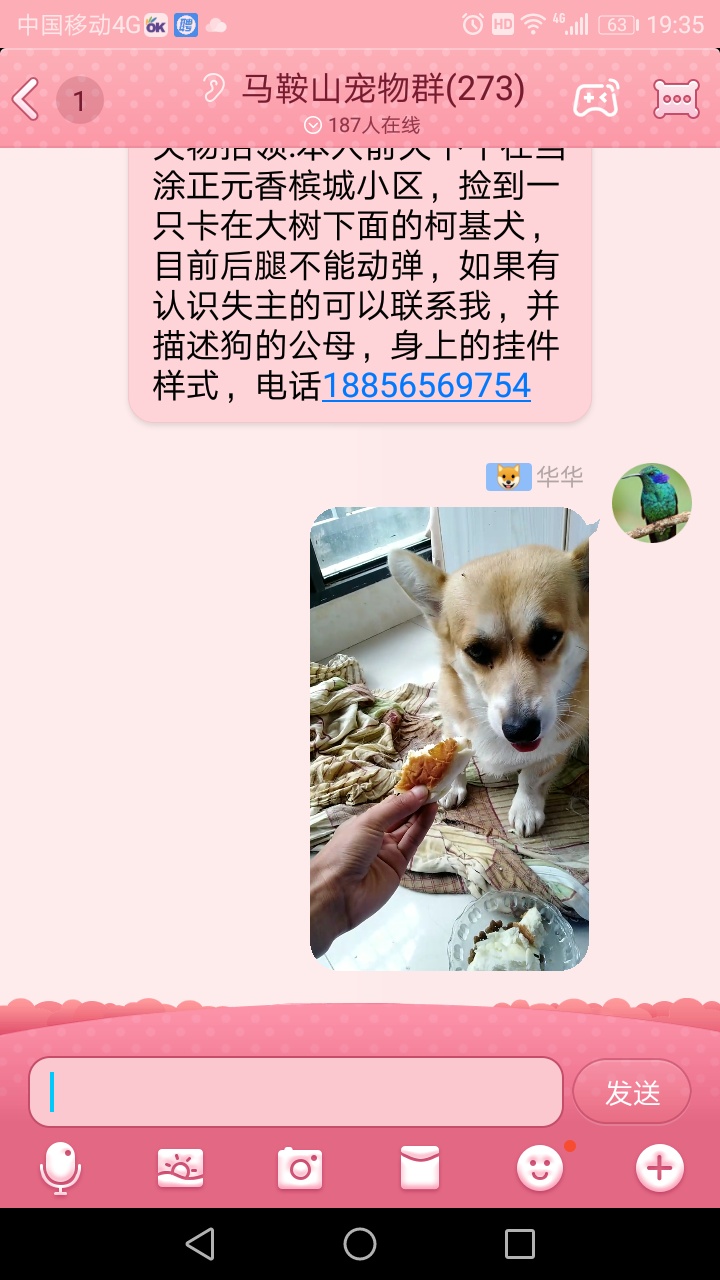720x1280 pixels.
Task: Open the photo gallery picker
Action: coord(180,1166)
